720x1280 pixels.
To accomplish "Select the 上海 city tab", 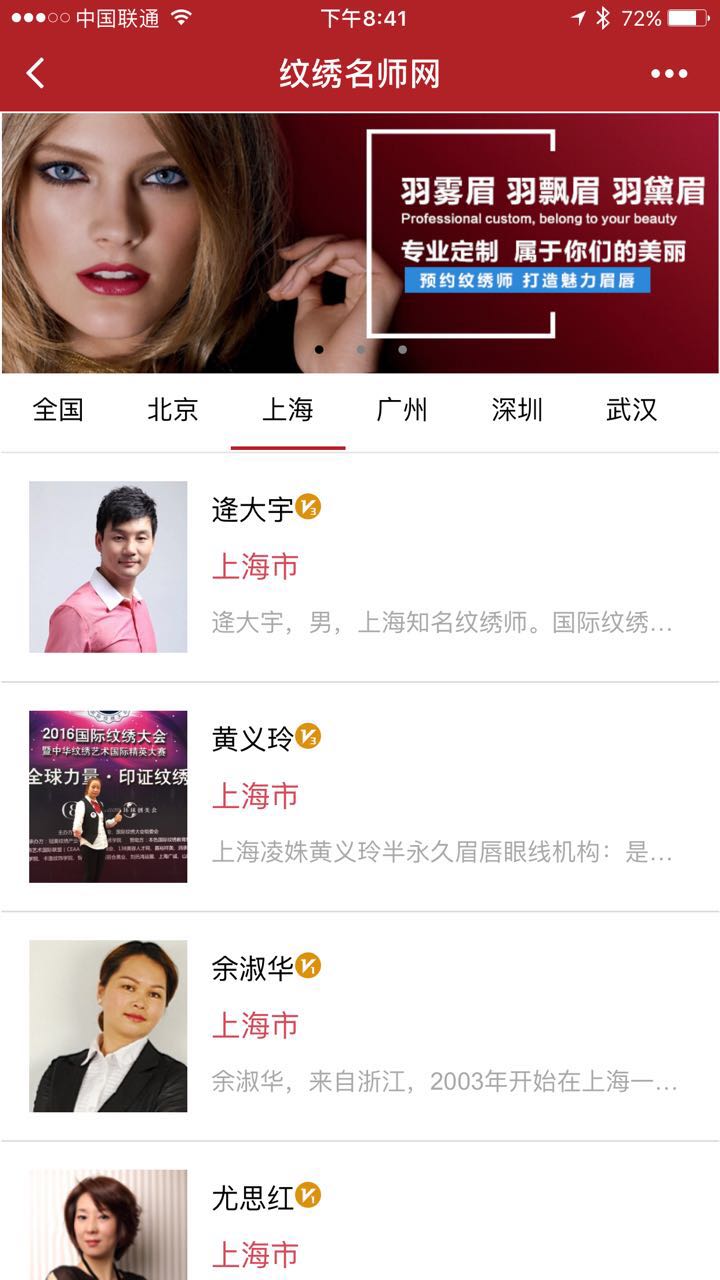I will click(x=288, y=410).
